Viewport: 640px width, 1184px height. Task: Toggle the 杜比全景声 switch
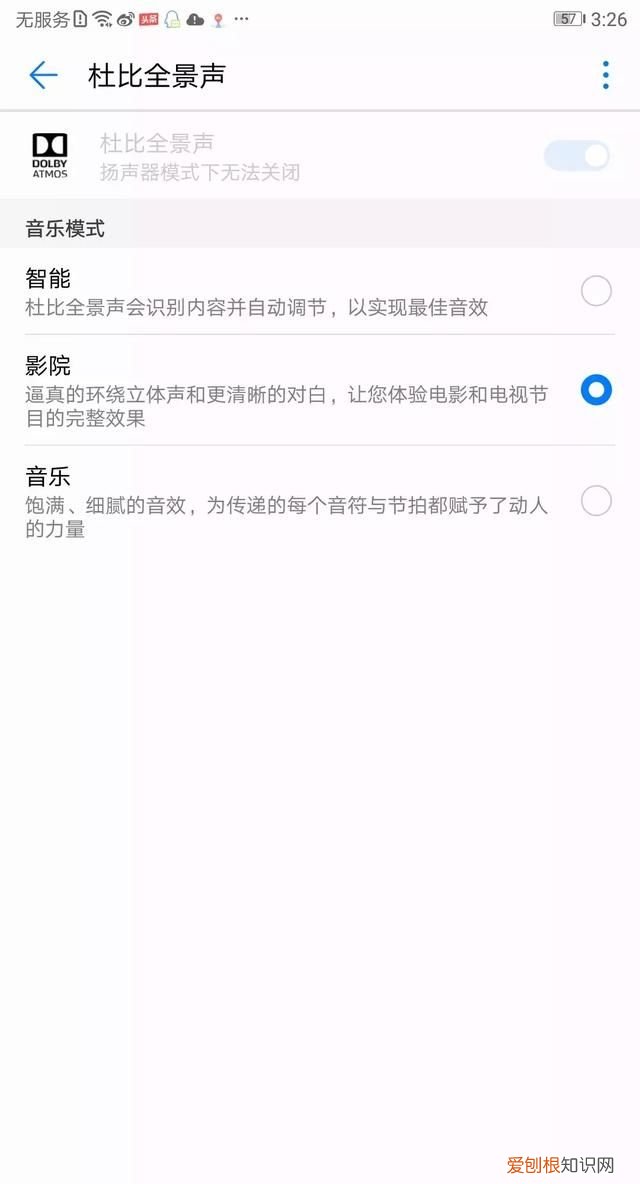(577, 156)
